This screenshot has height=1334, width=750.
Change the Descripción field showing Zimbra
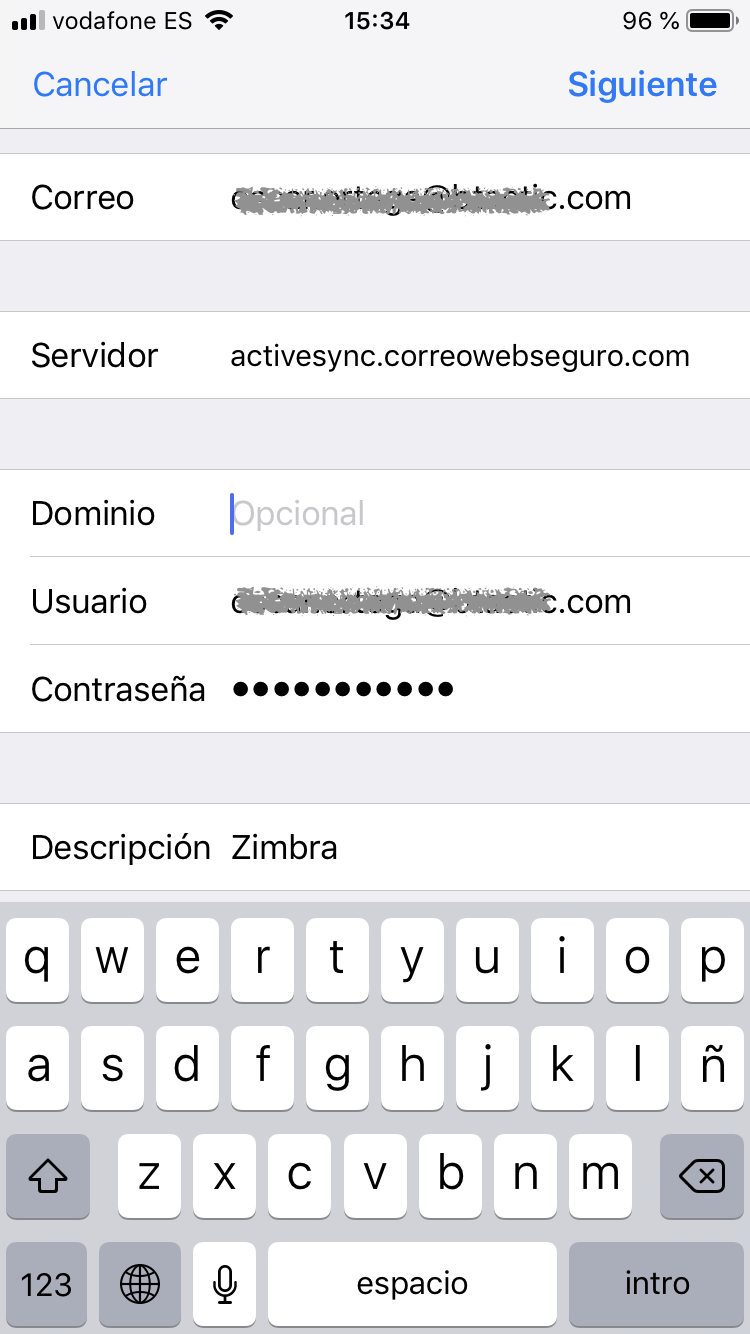[375, 847]
